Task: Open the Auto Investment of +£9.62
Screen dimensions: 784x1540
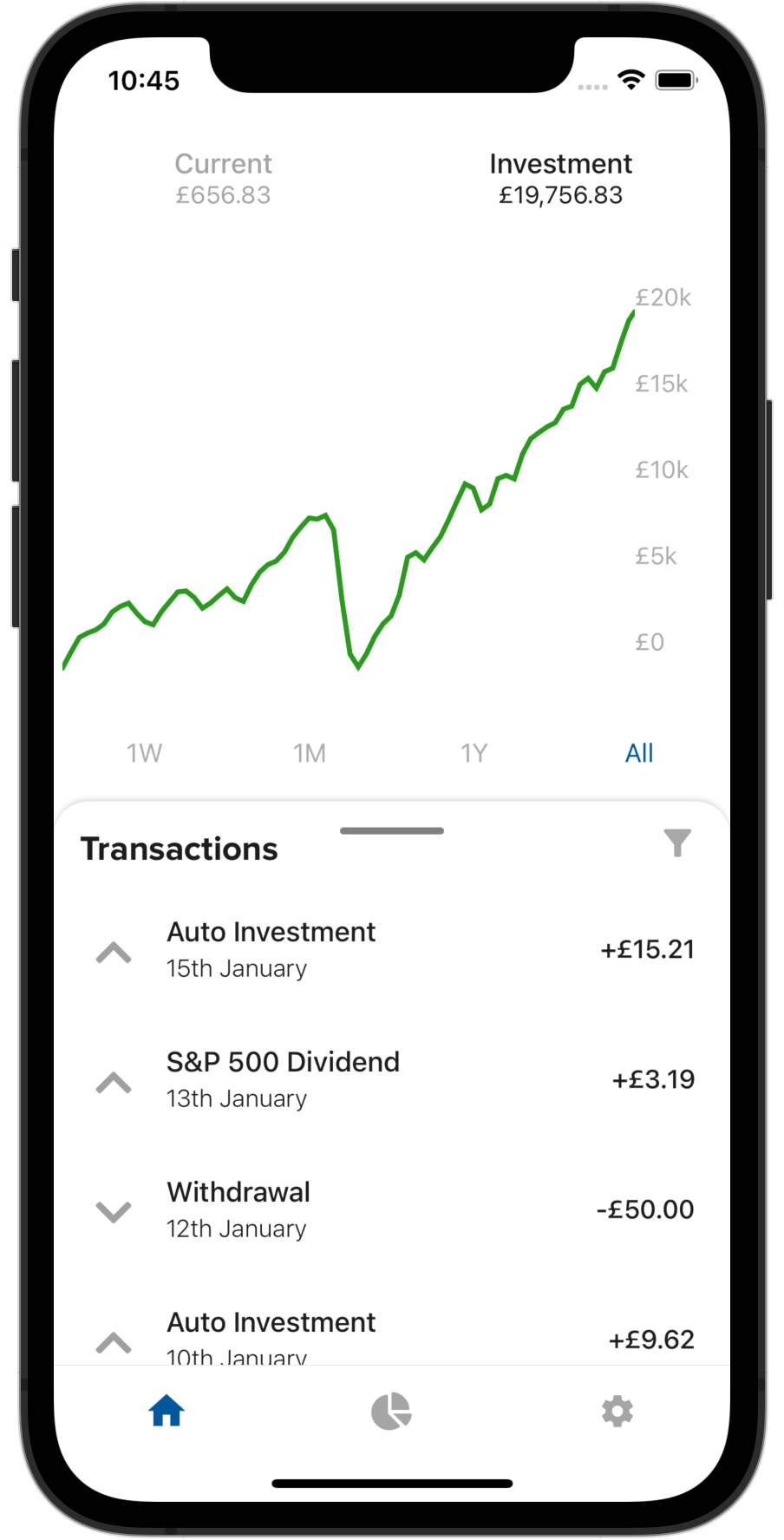Action: 392,1336
